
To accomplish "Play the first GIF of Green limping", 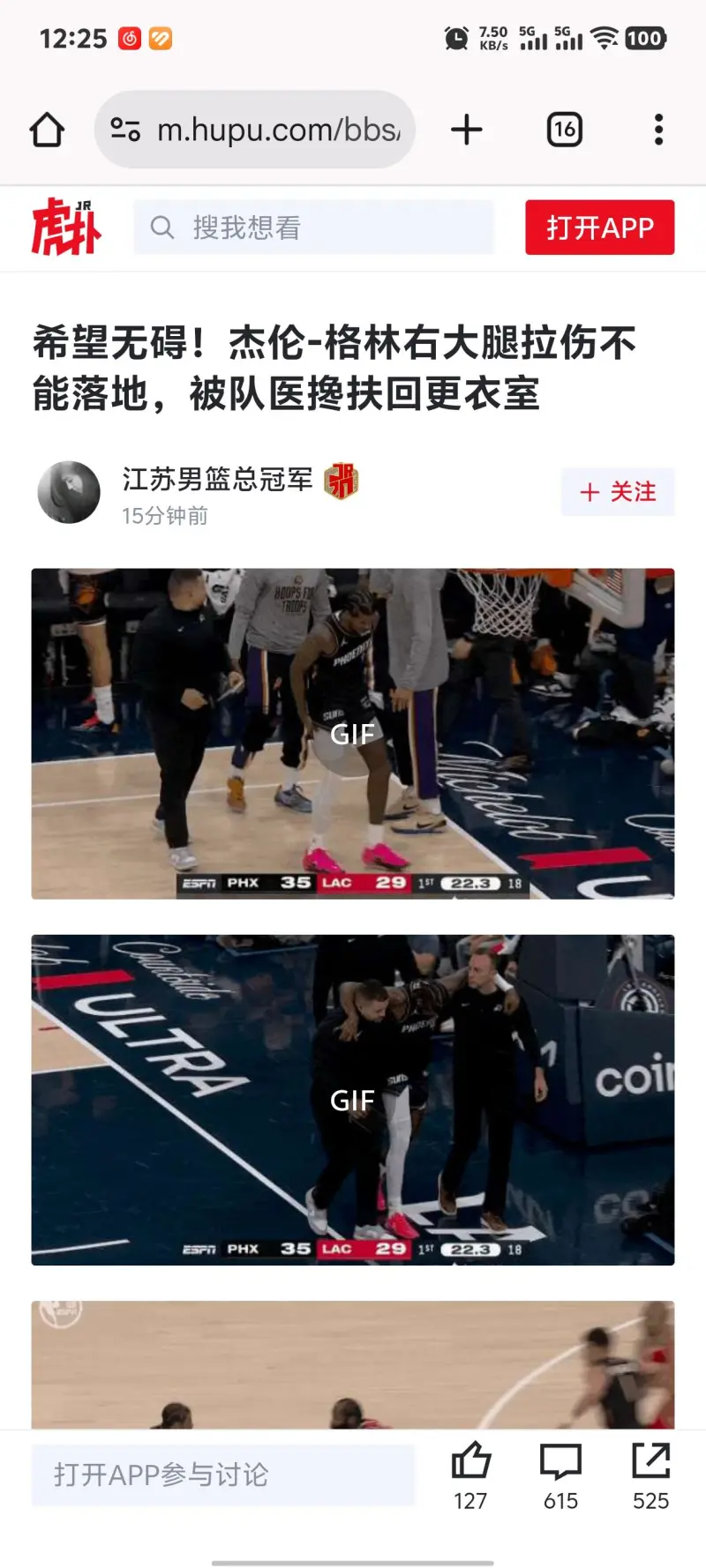I will pos(353,734).
